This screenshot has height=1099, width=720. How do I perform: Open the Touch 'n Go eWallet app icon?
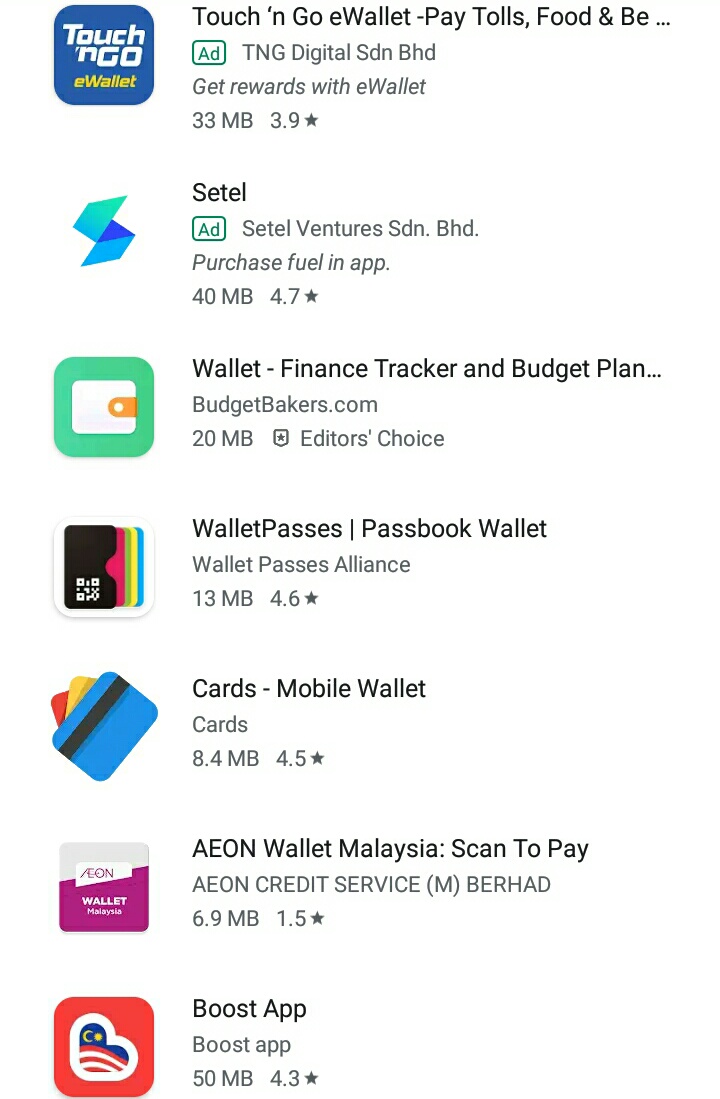click(x=103, y=55)
